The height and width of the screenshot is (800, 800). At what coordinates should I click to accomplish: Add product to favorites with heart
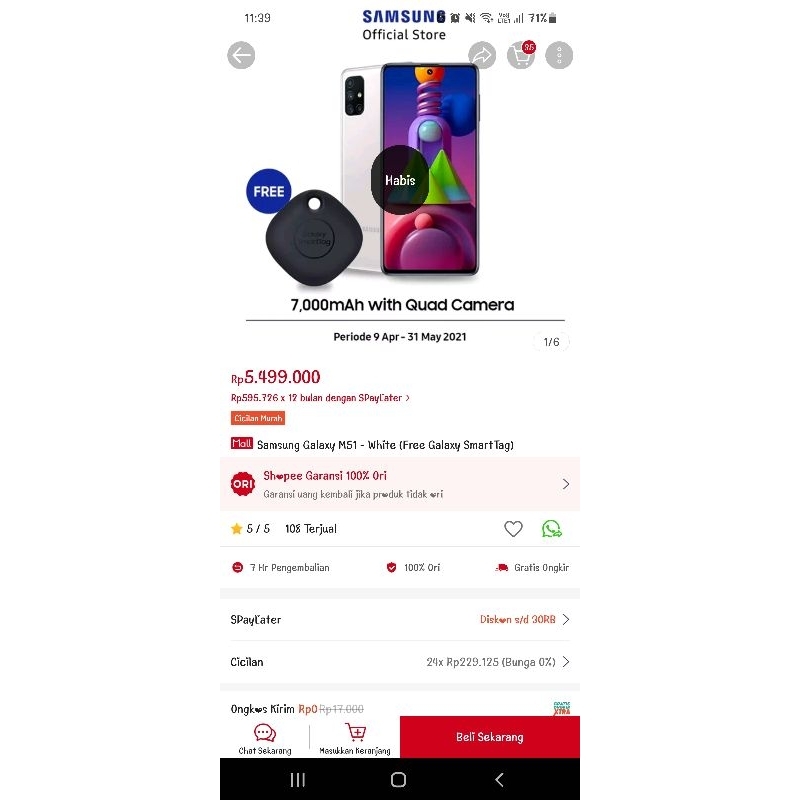pyautogui.click(x=513, y=529)
